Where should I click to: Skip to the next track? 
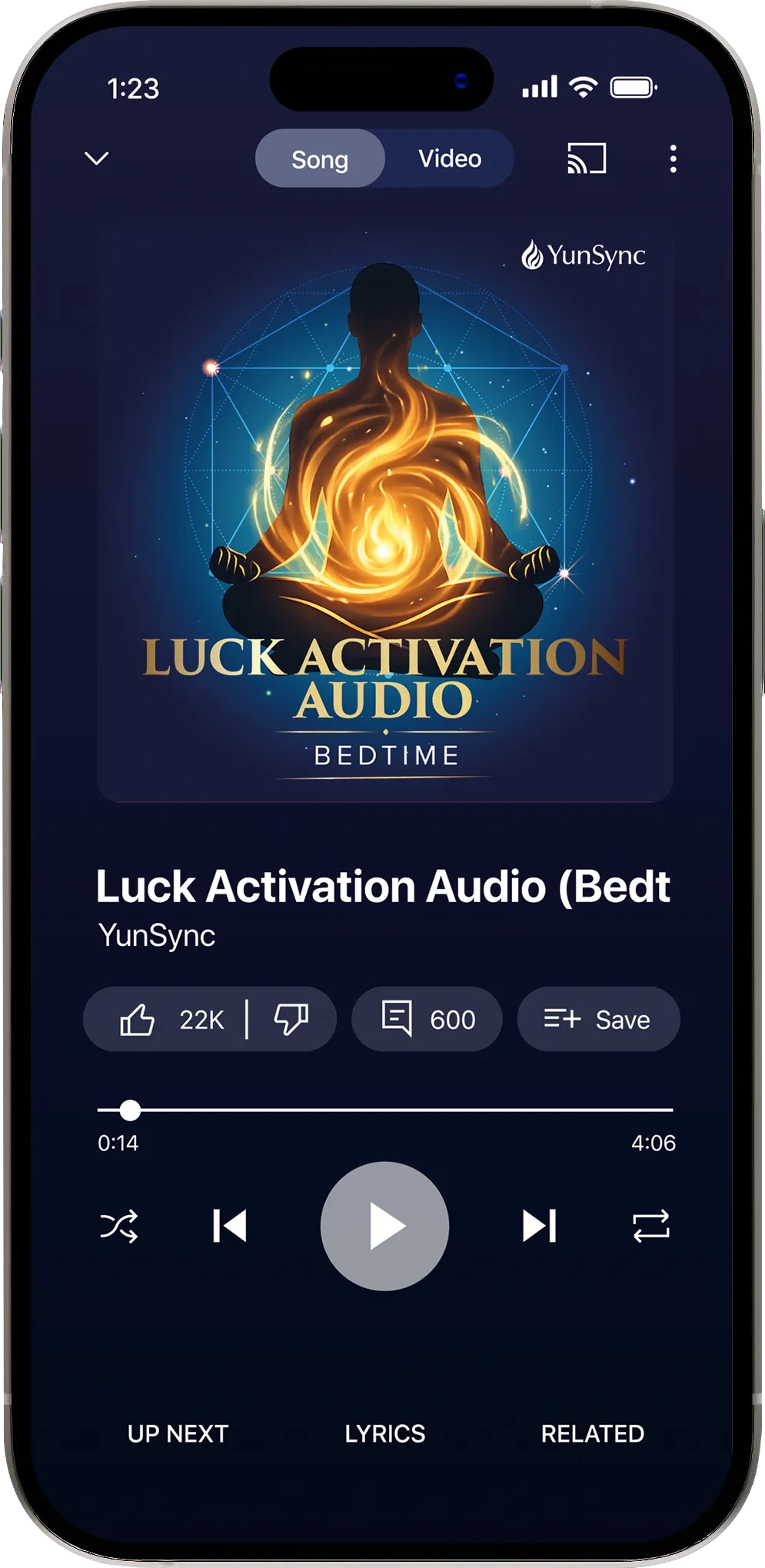coord(539,1226)
